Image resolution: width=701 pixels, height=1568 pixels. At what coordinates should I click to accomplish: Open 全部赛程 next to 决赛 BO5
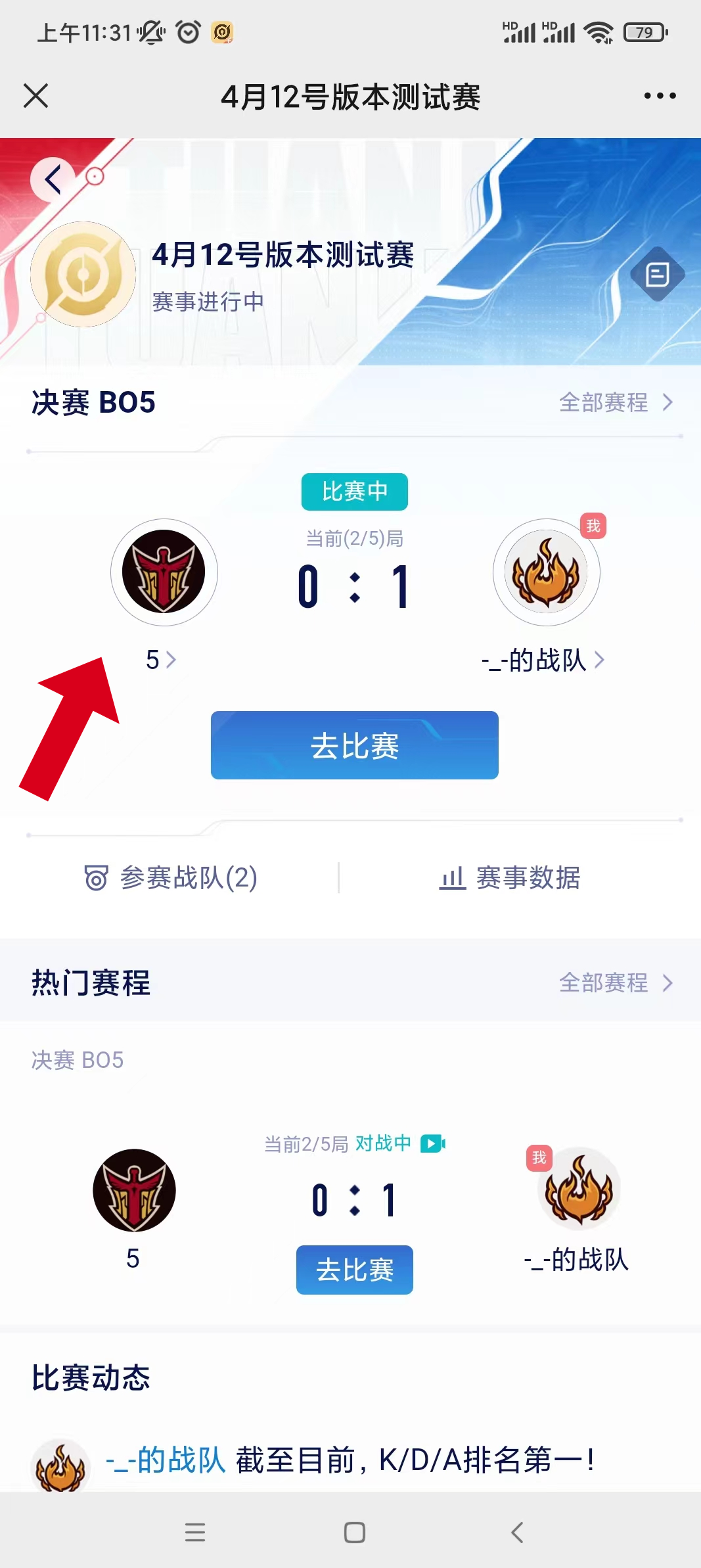pyautogui.click(x=616, y=402)
